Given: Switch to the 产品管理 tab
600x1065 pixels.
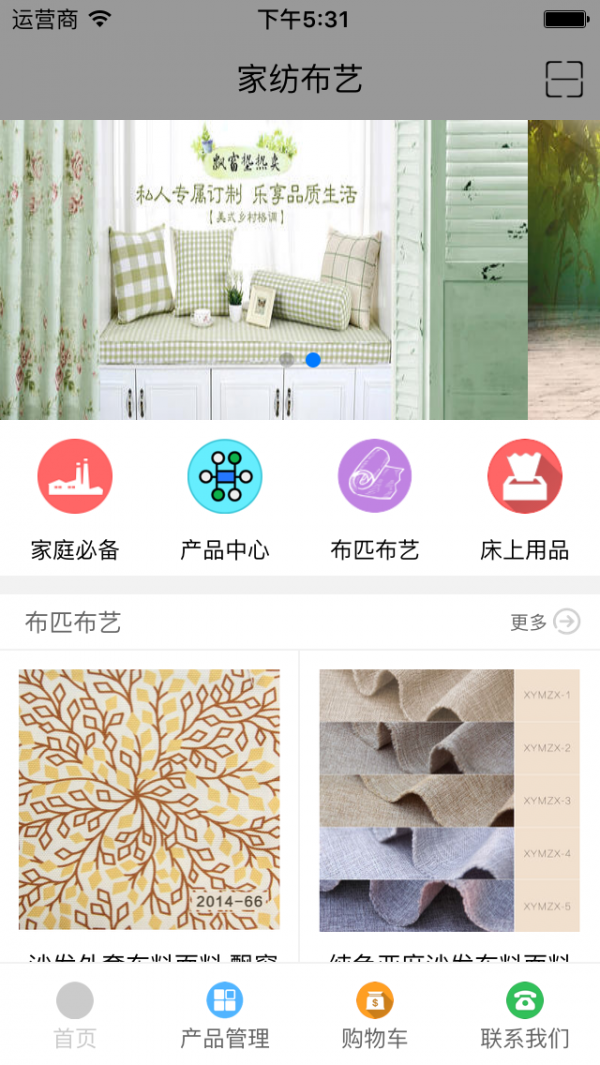Looking at the screenshot, I should coord(225,1015).
